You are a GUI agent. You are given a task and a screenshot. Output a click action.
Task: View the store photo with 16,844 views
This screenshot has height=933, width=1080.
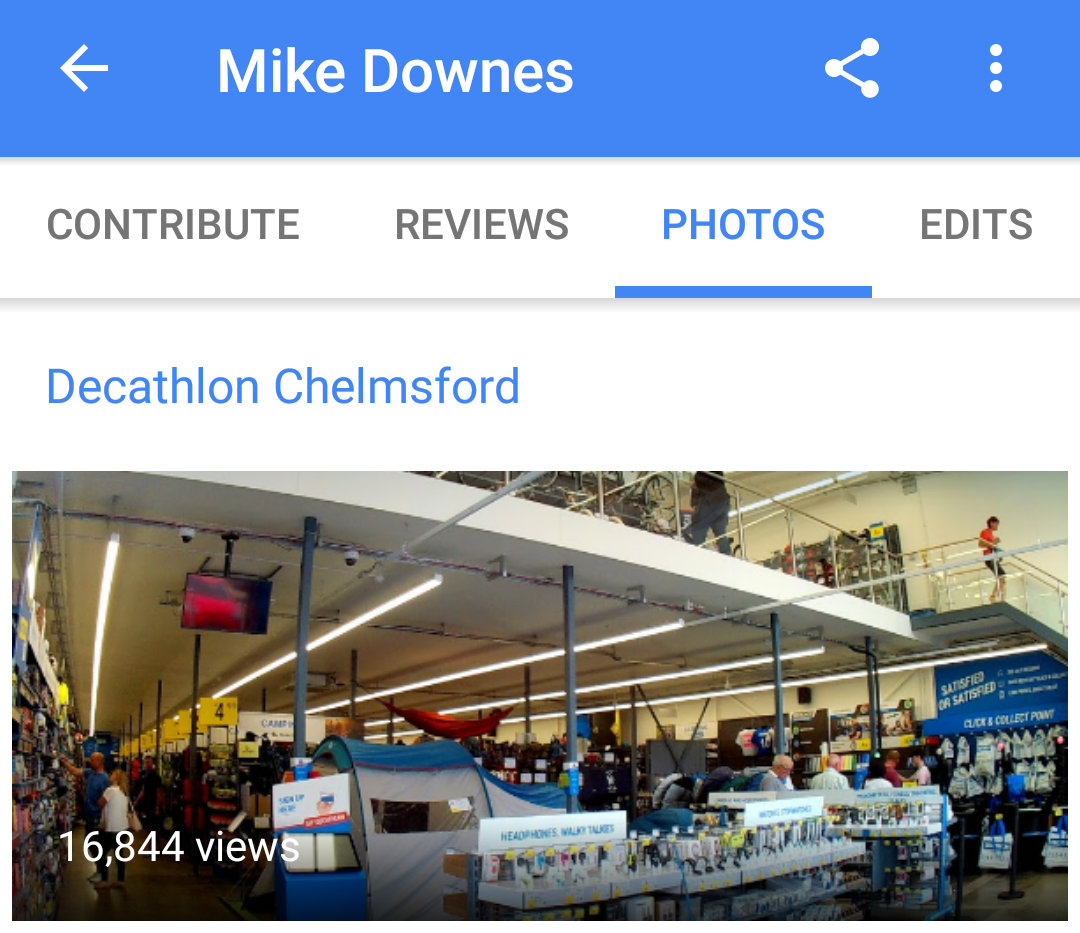(540, 695)
